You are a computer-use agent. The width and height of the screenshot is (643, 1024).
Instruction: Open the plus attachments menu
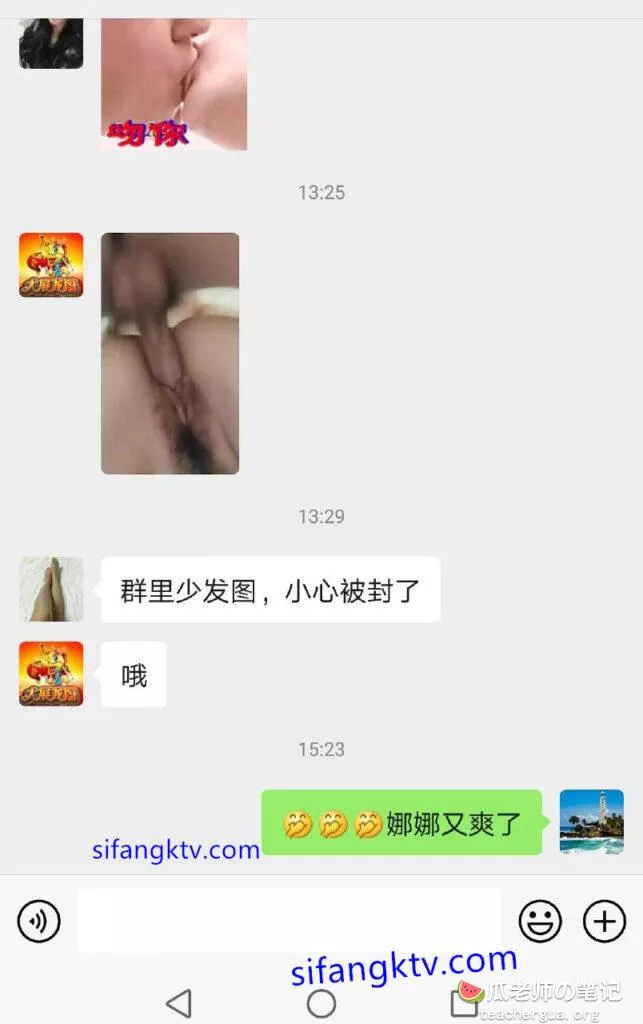[x=604, y=920]
